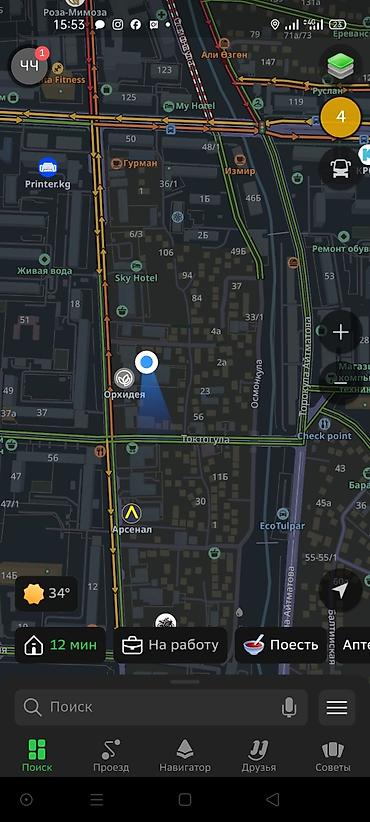370x822 pixels.
Task: Select the На работу route chip
Action: [170, 645]
